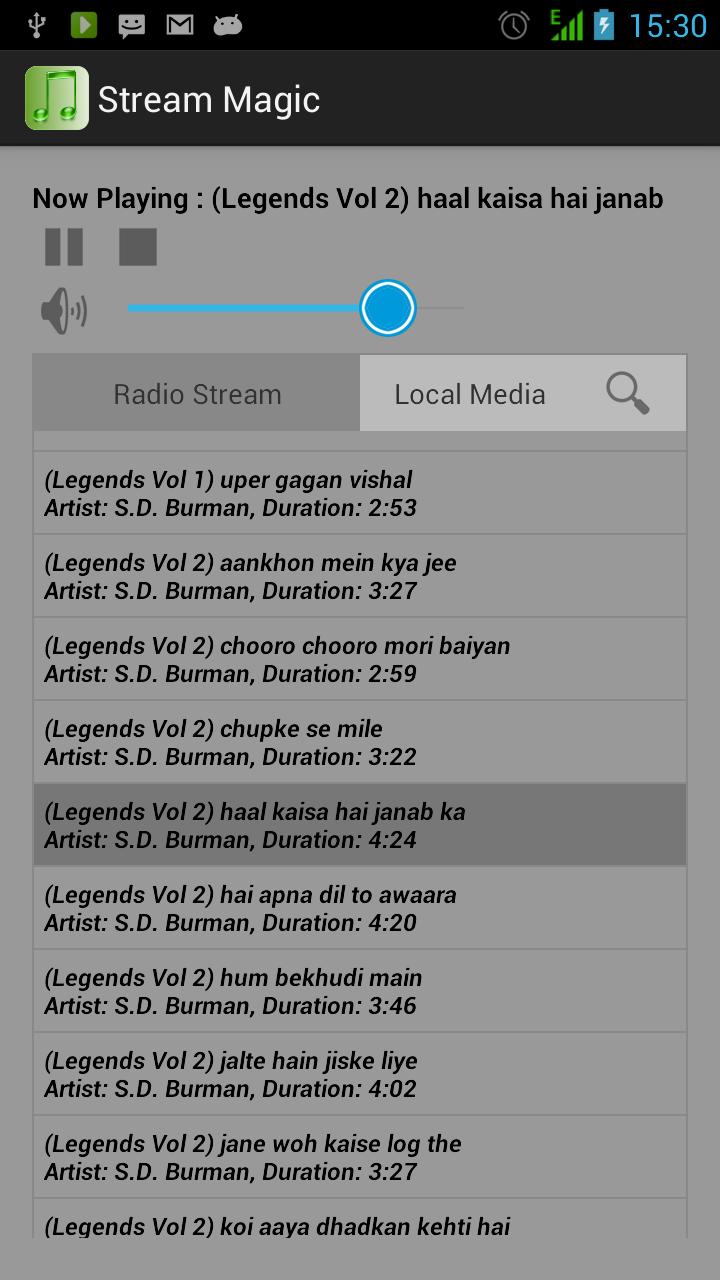Select haal kaisa hai janab ka
The width and height of the screenshot is (720, 1280).
(x=360, y=825)
